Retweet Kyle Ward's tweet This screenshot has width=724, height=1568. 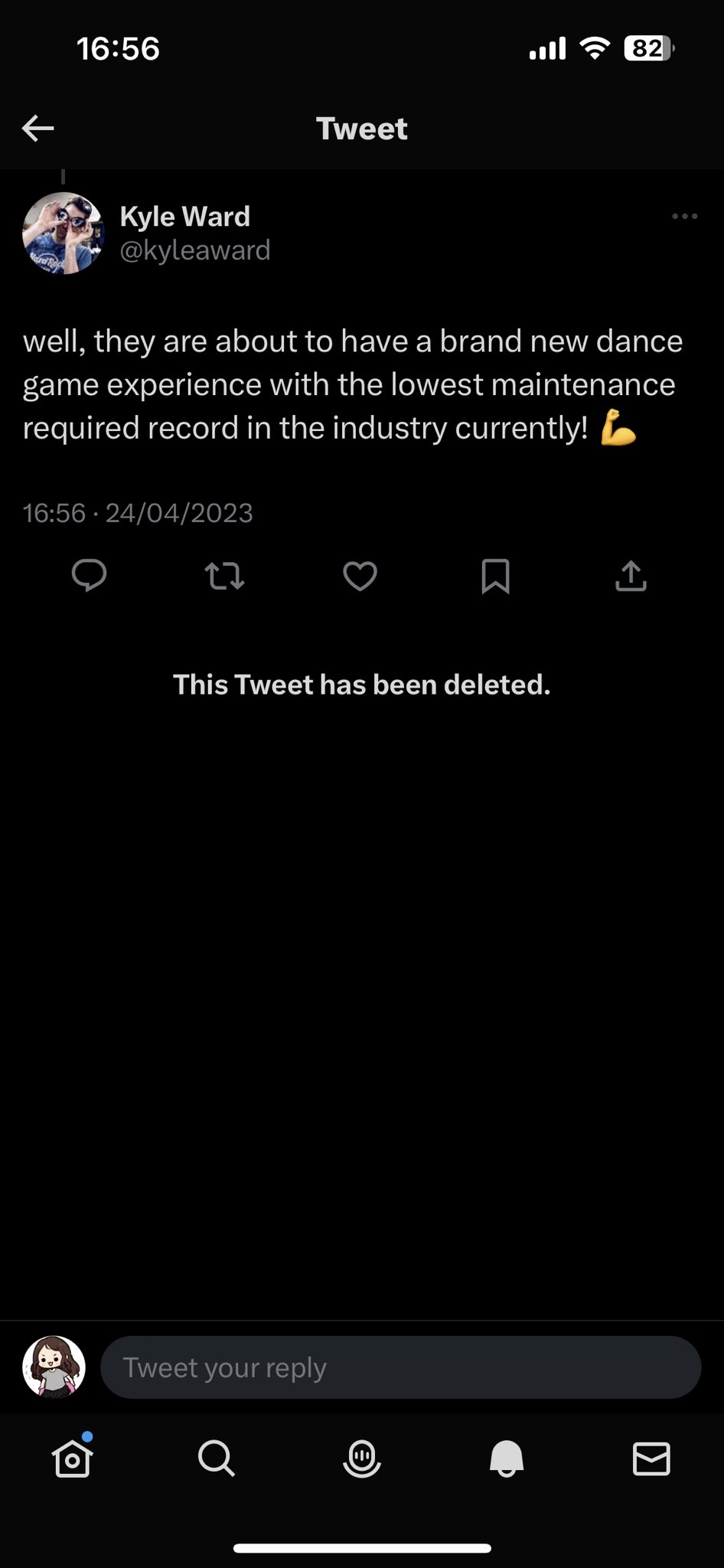pyautogui.click(x=225, y=576)
